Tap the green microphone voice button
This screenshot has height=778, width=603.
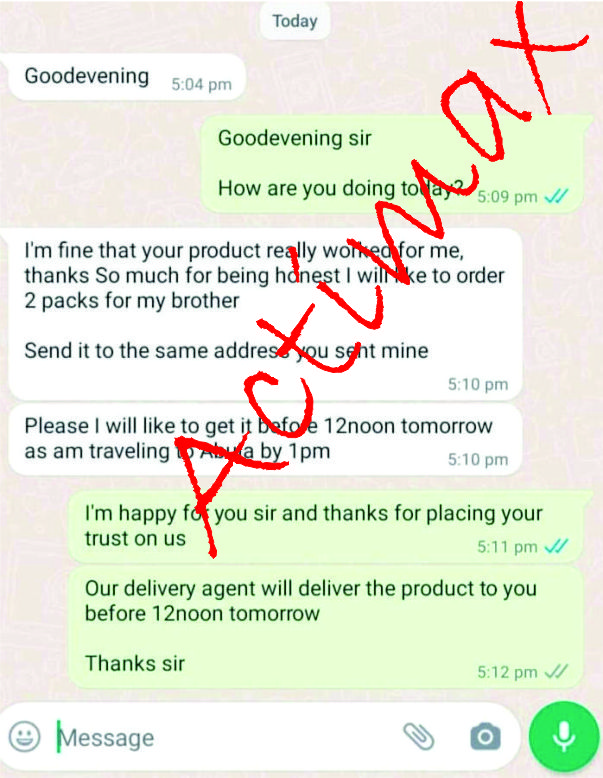click(564, 738)
